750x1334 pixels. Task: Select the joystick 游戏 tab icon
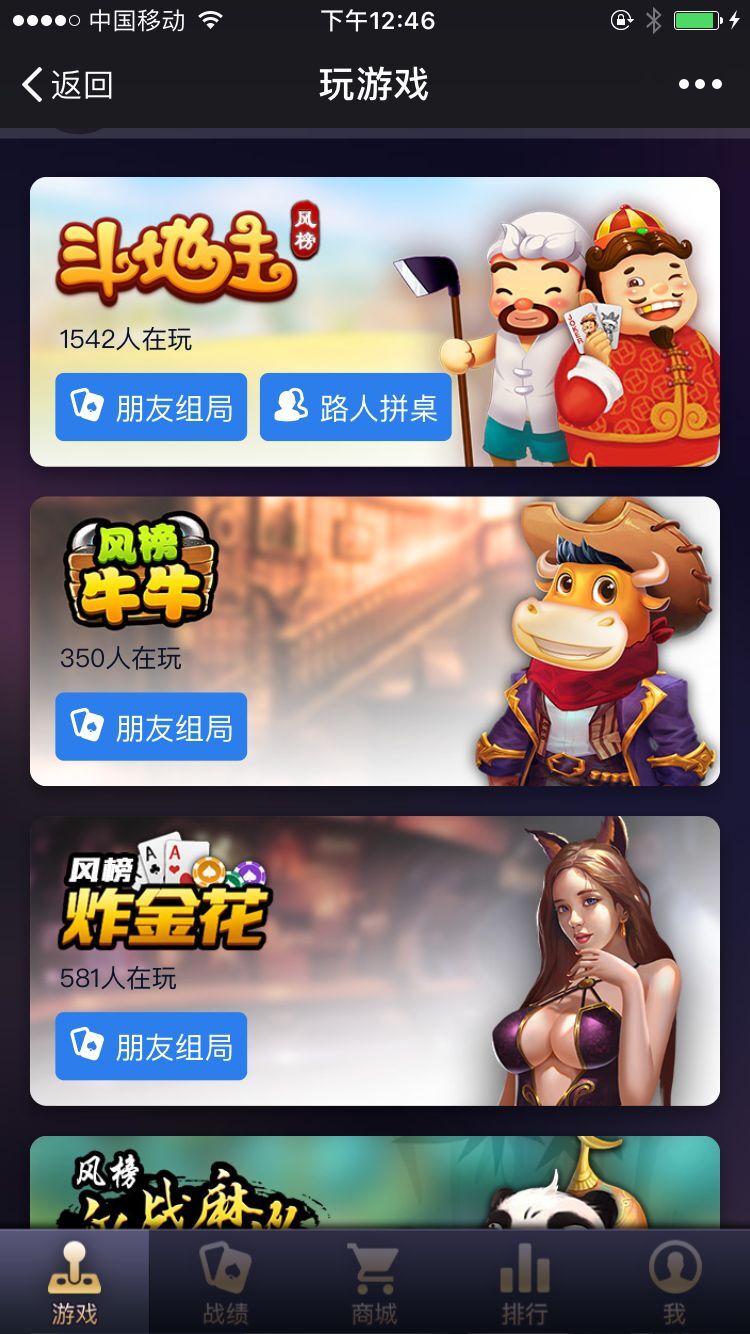(75, 1267)
